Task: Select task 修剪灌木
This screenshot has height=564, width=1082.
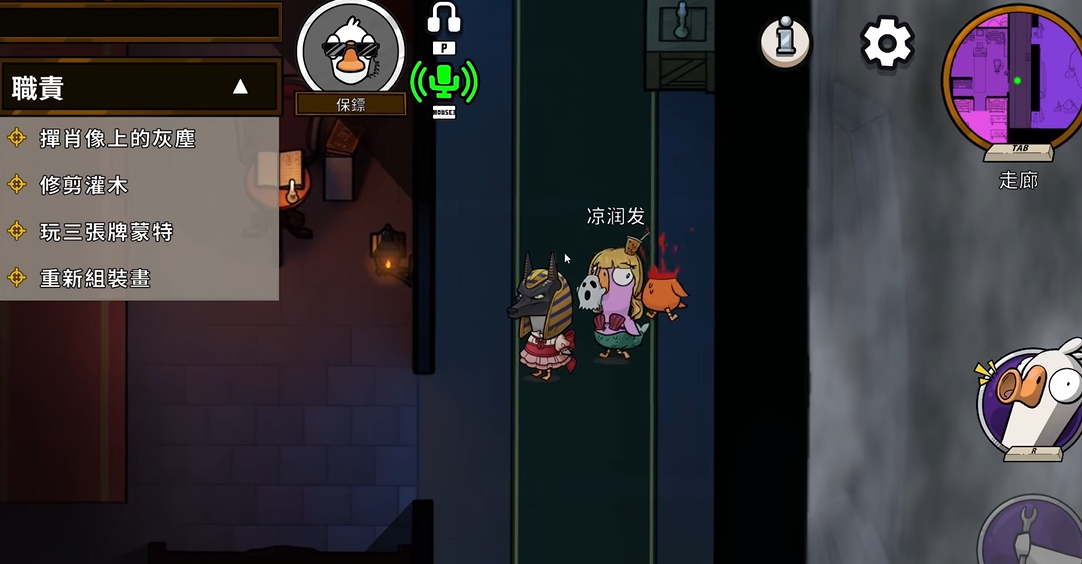Action: point(84,185)
